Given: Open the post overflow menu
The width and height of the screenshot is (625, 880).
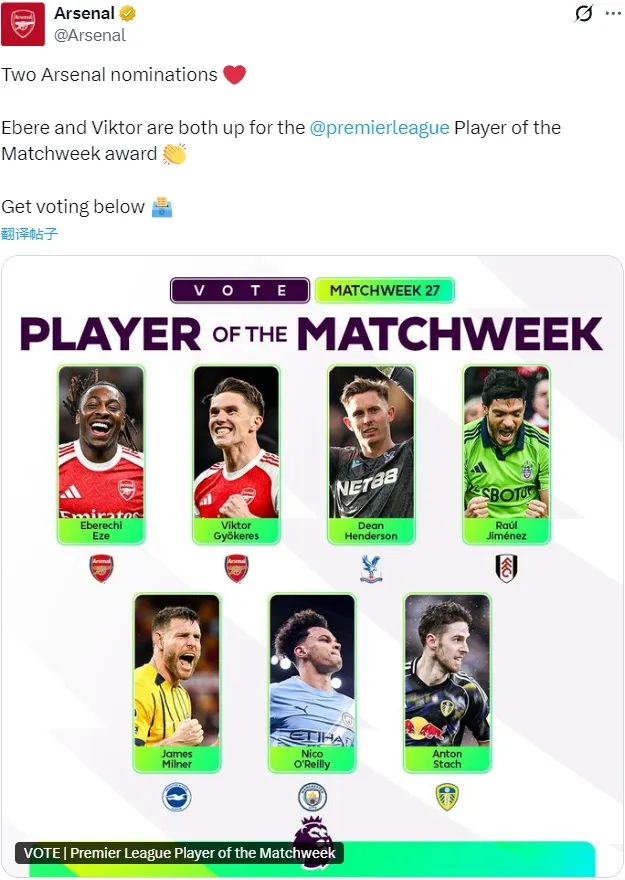Looking at the screenshot, I should click(x=611, y=14).
